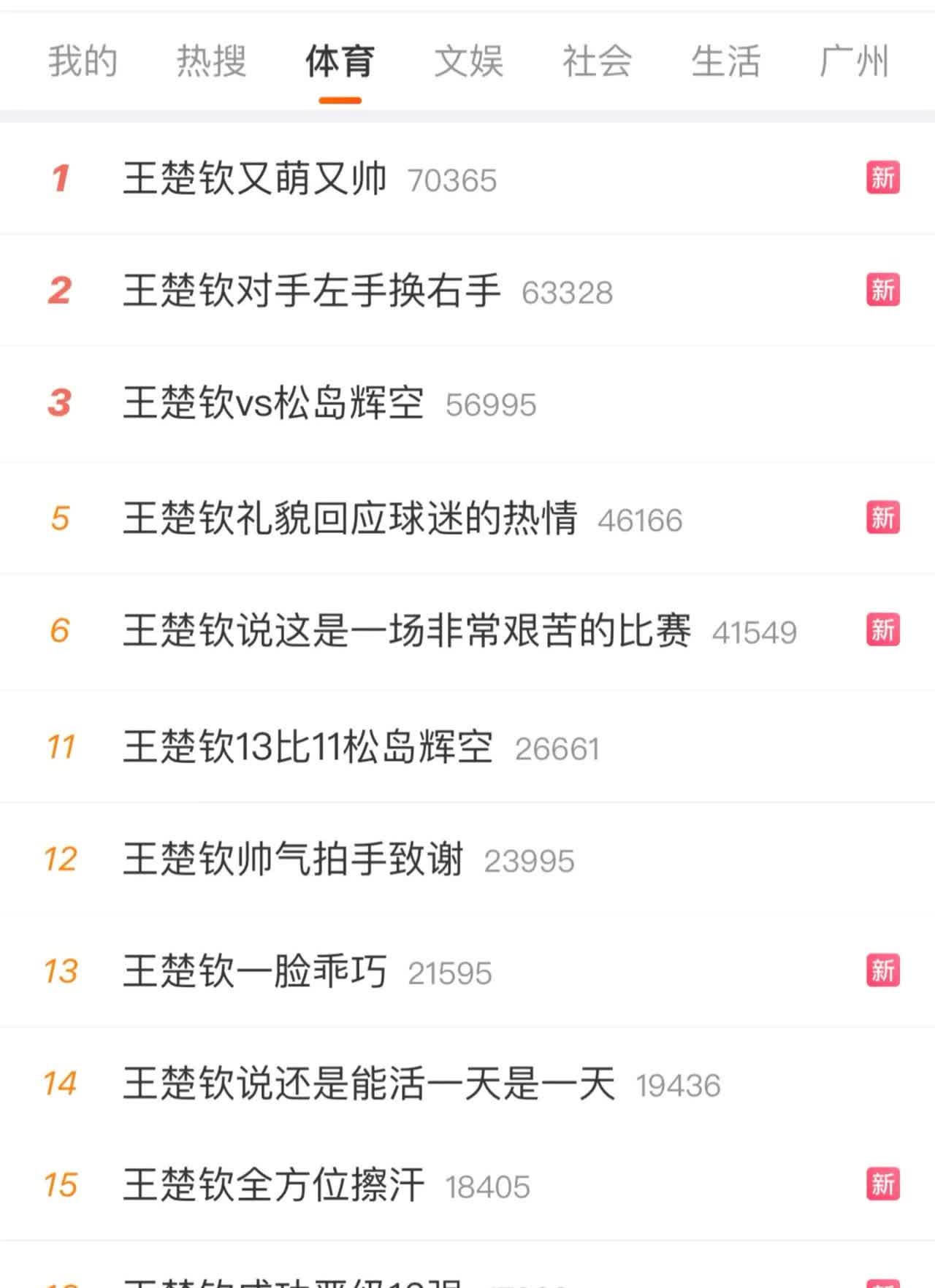Open the 社会 tab
This screenshot has width=935, height=1288.
[x=597, y=61]
